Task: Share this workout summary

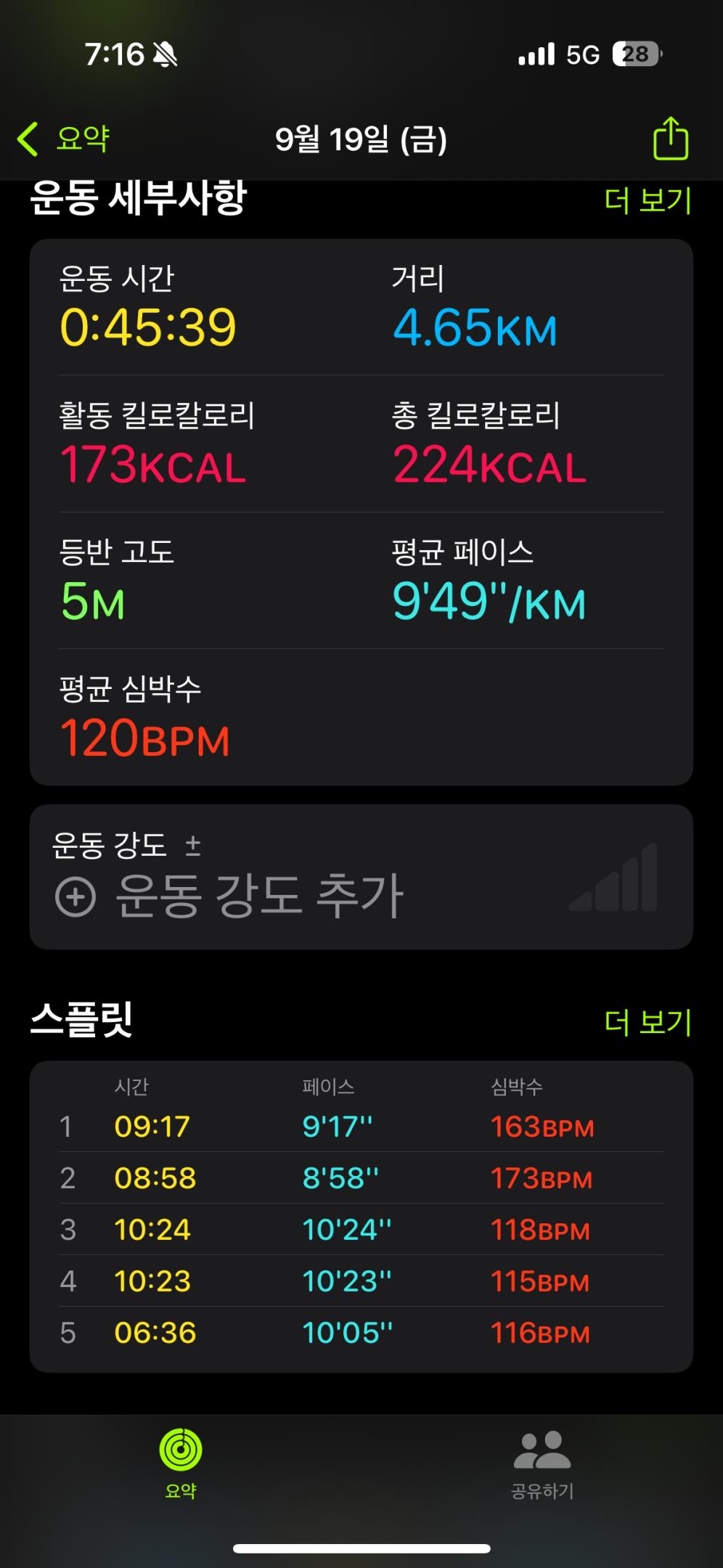Action: (x=670, y=138)
